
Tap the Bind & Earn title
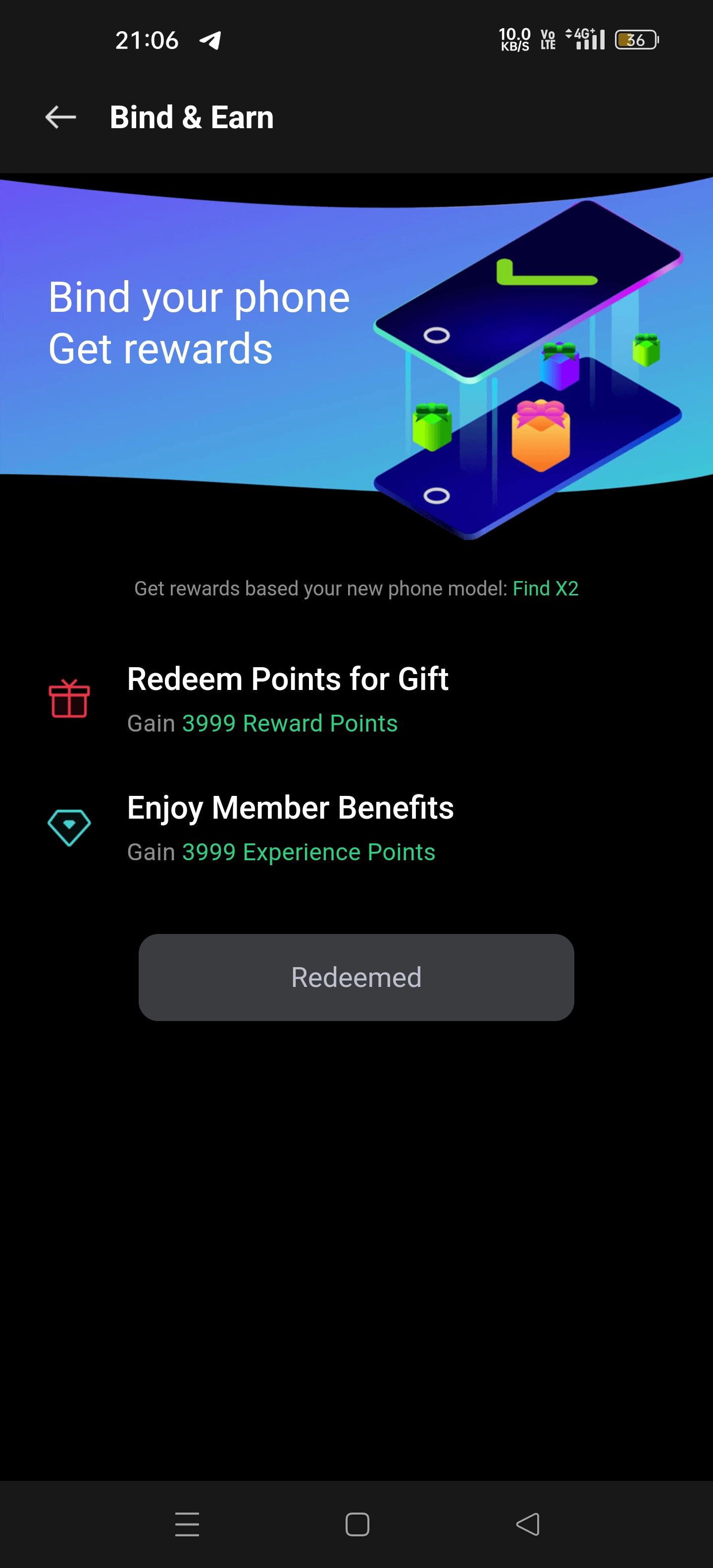[191, 116]
